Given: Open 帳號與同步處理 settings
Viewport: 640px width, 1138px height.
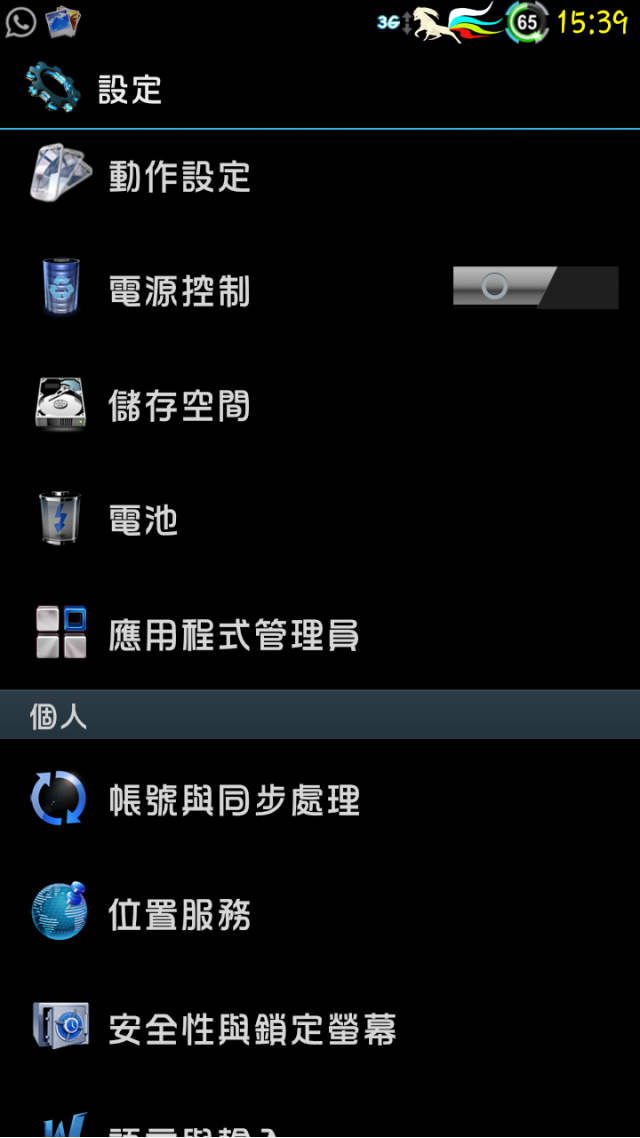Looking at the screenshot, I should click(233, 800).
